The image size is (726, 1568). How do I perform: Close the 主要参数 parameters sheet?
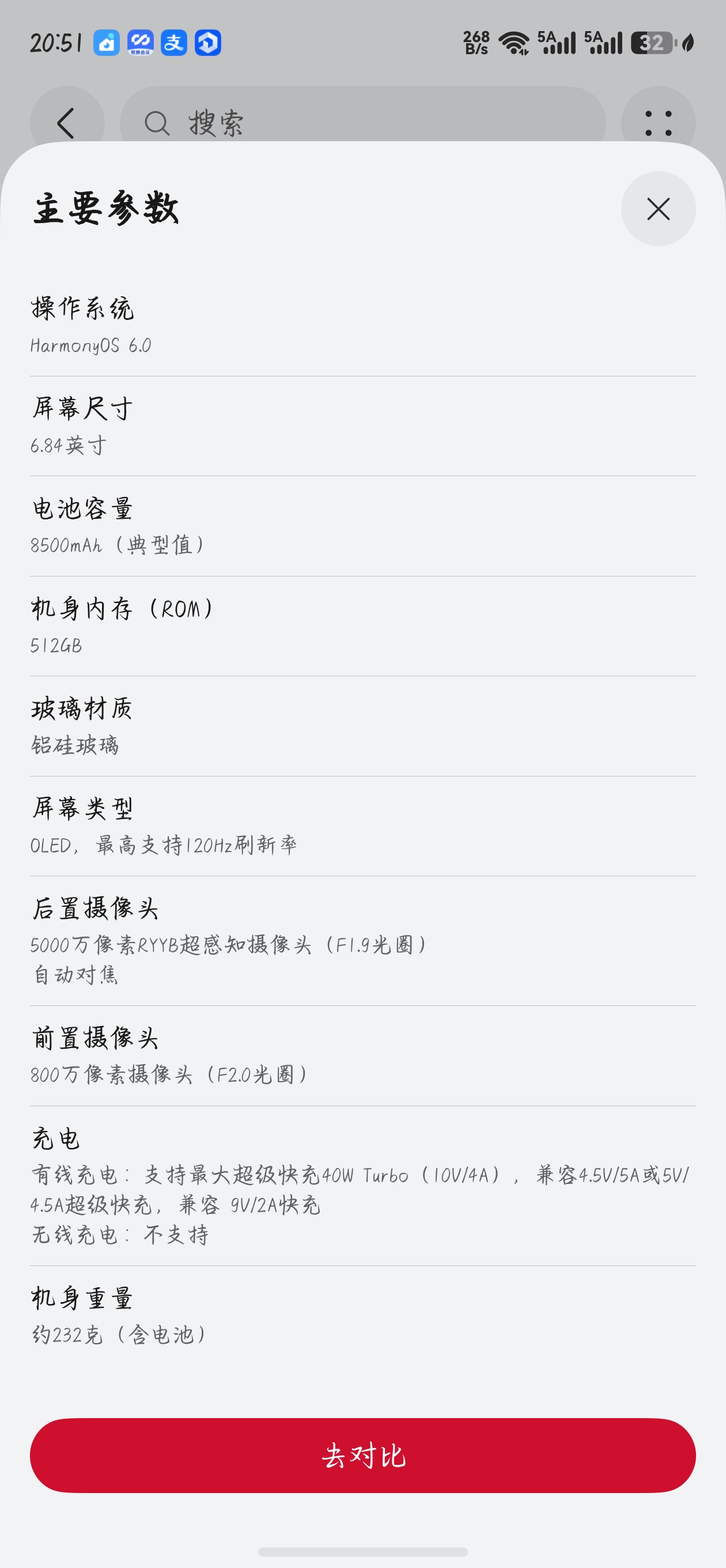[x=659, y=209]
